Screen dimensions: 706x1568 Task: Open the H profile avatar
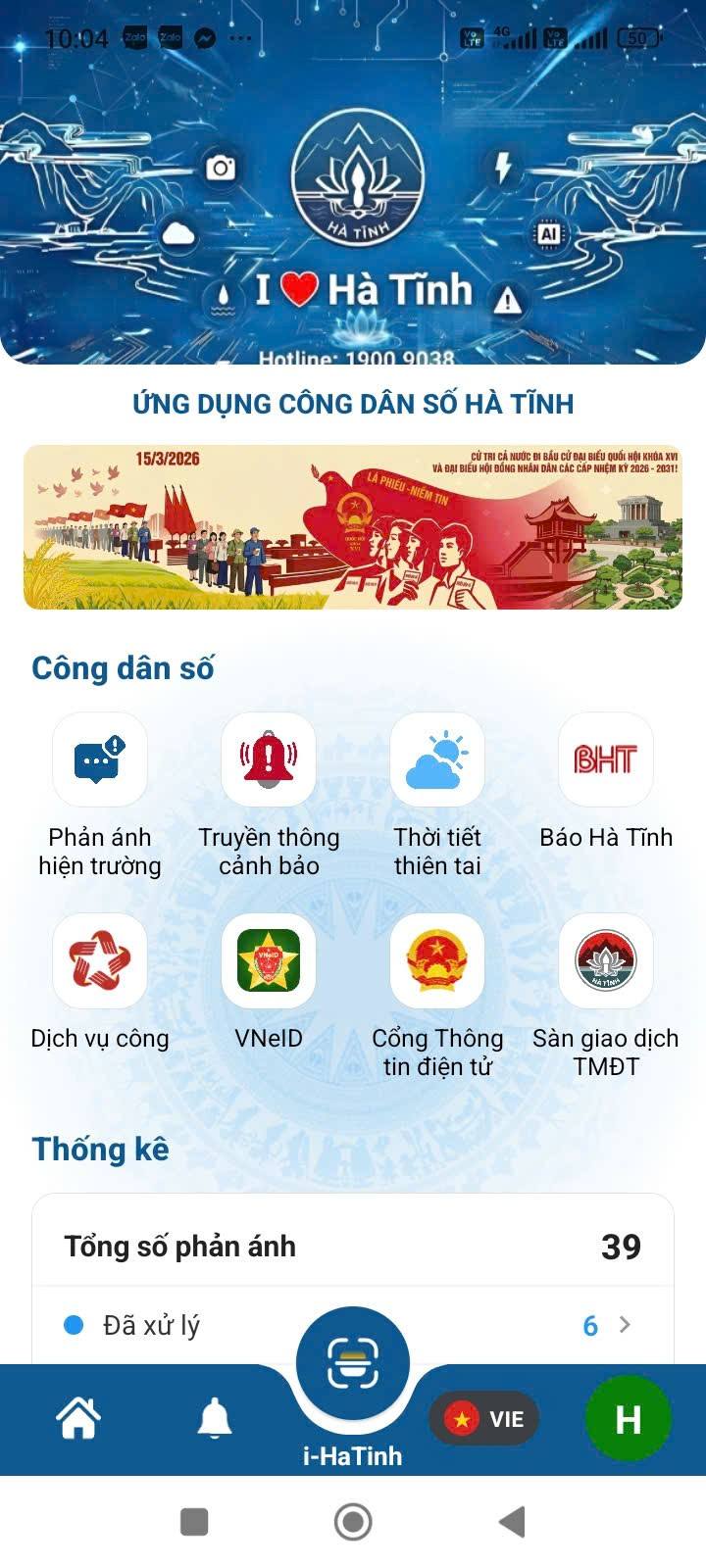[628, 1418]
